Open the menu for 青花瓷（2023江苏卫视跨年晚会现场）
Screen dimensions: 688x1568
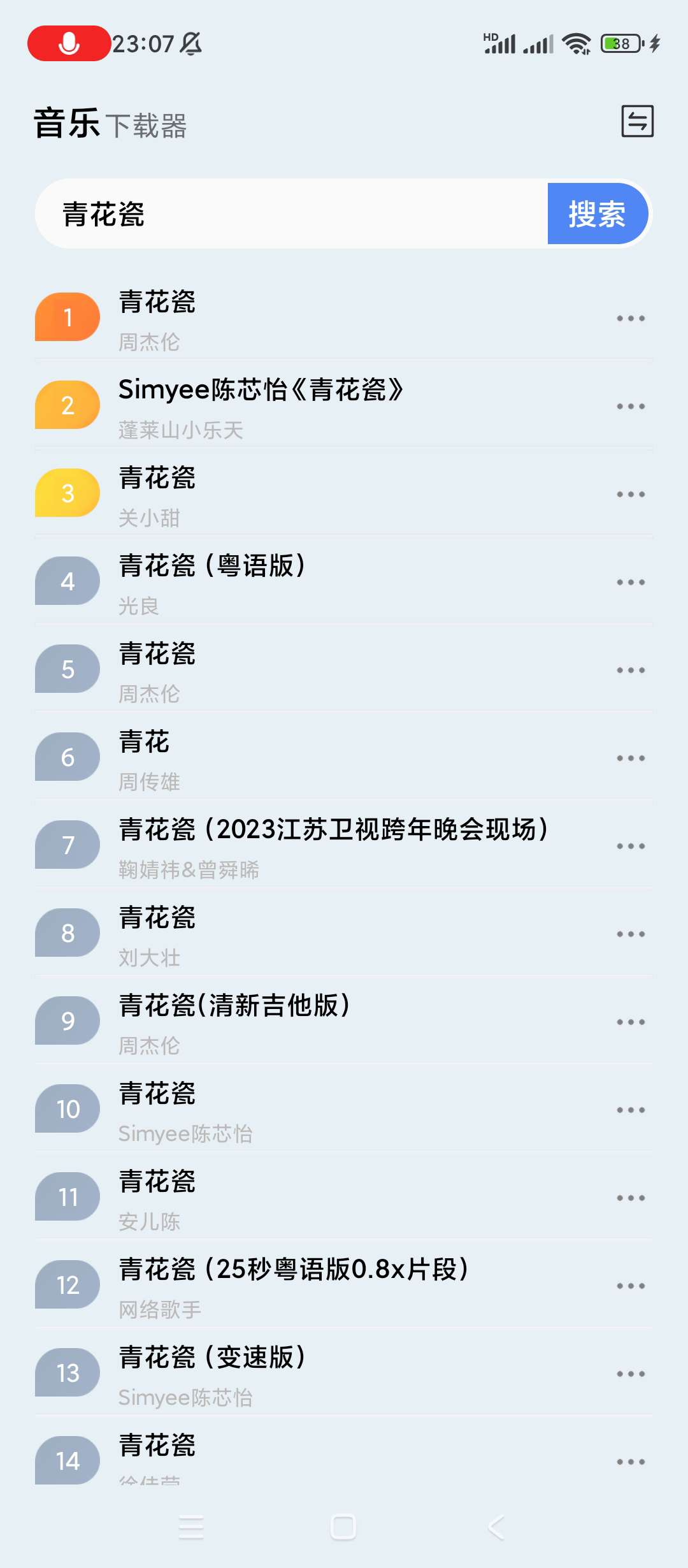631,845
